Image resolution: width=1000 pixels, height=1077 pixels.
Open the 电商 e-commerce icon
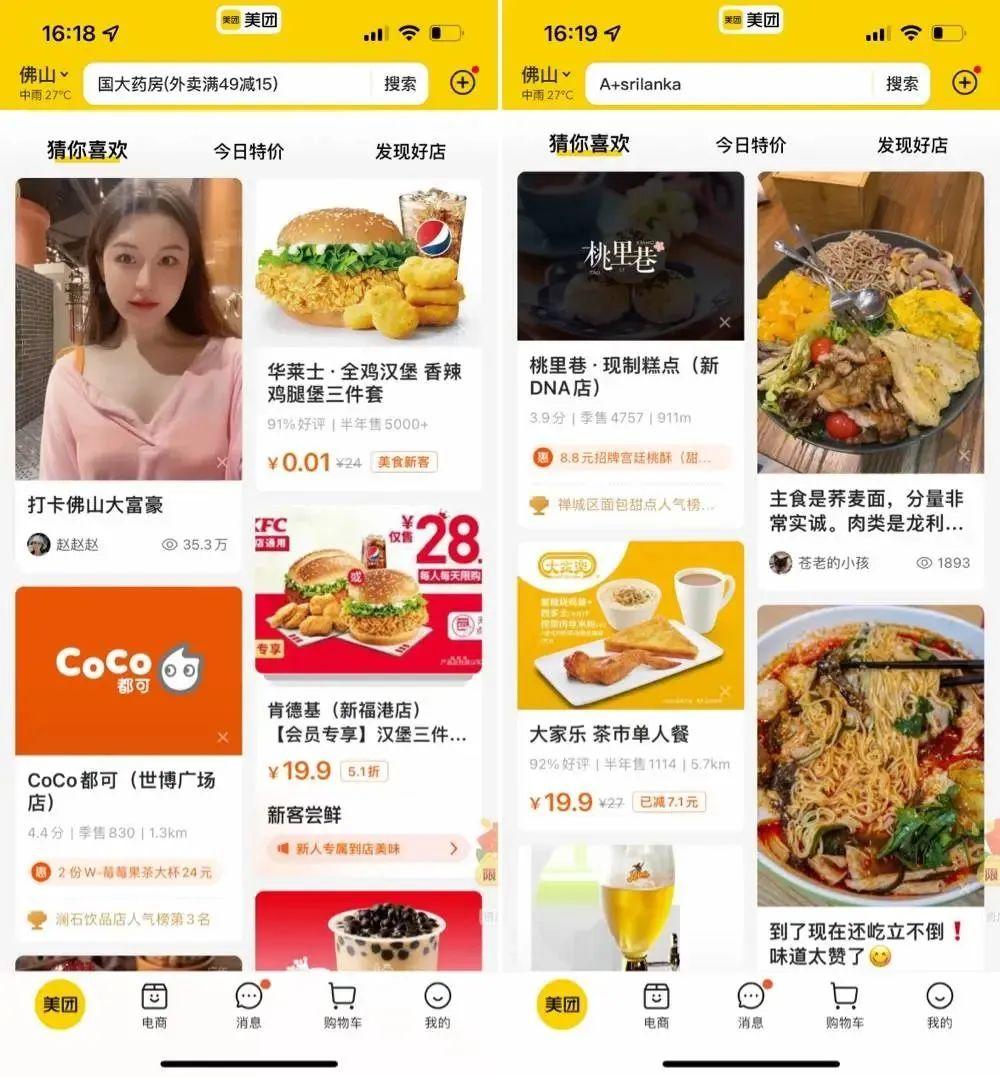point(155,1005)
